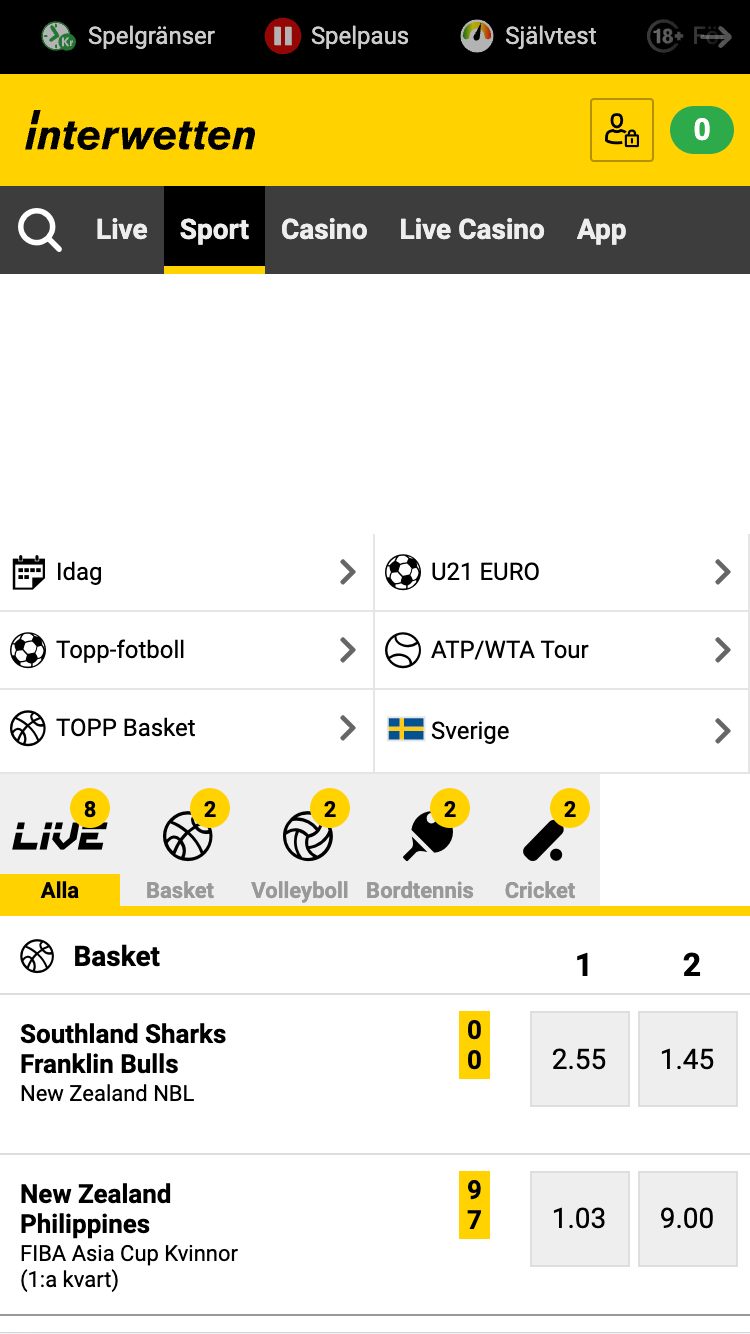
Task: Select odds 2.55 for Southland Sharks
Action: (x=579, y=1059)
